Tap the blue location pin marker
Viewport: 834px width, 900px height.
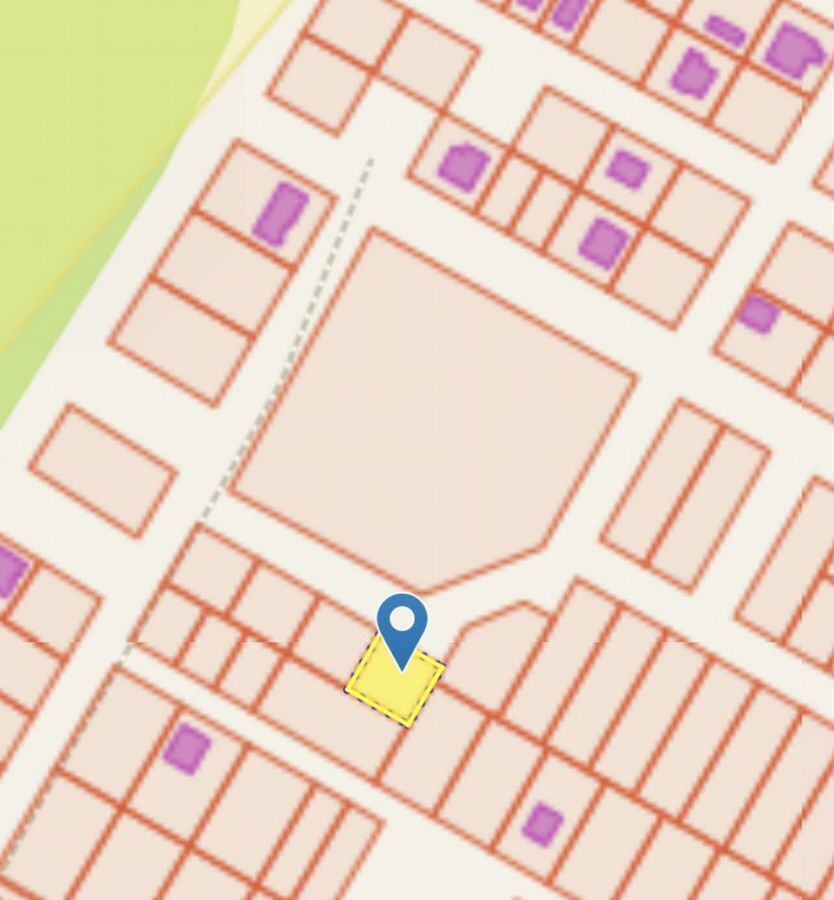[x=402, y=626]
